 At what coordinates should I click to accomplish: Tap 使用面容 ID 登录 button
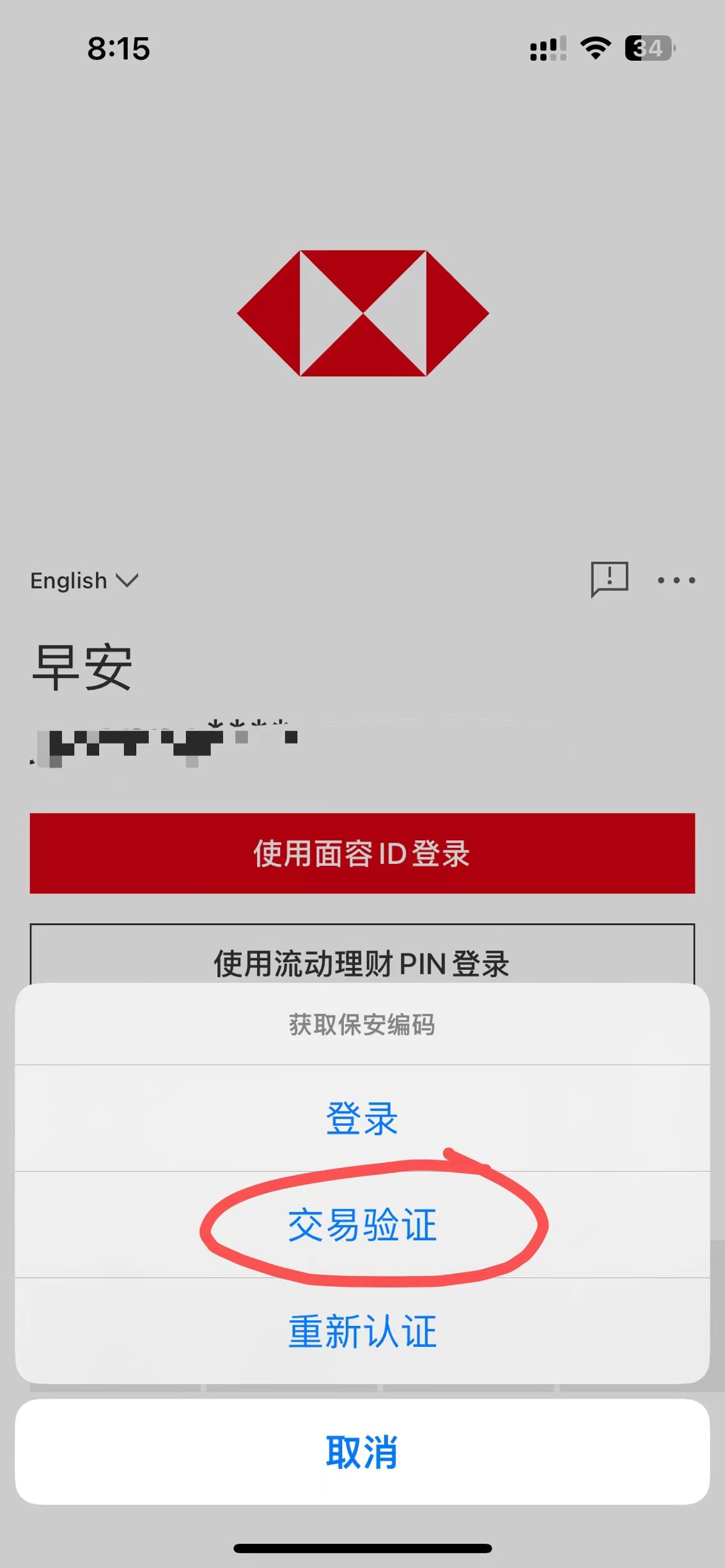click(362, 854)
